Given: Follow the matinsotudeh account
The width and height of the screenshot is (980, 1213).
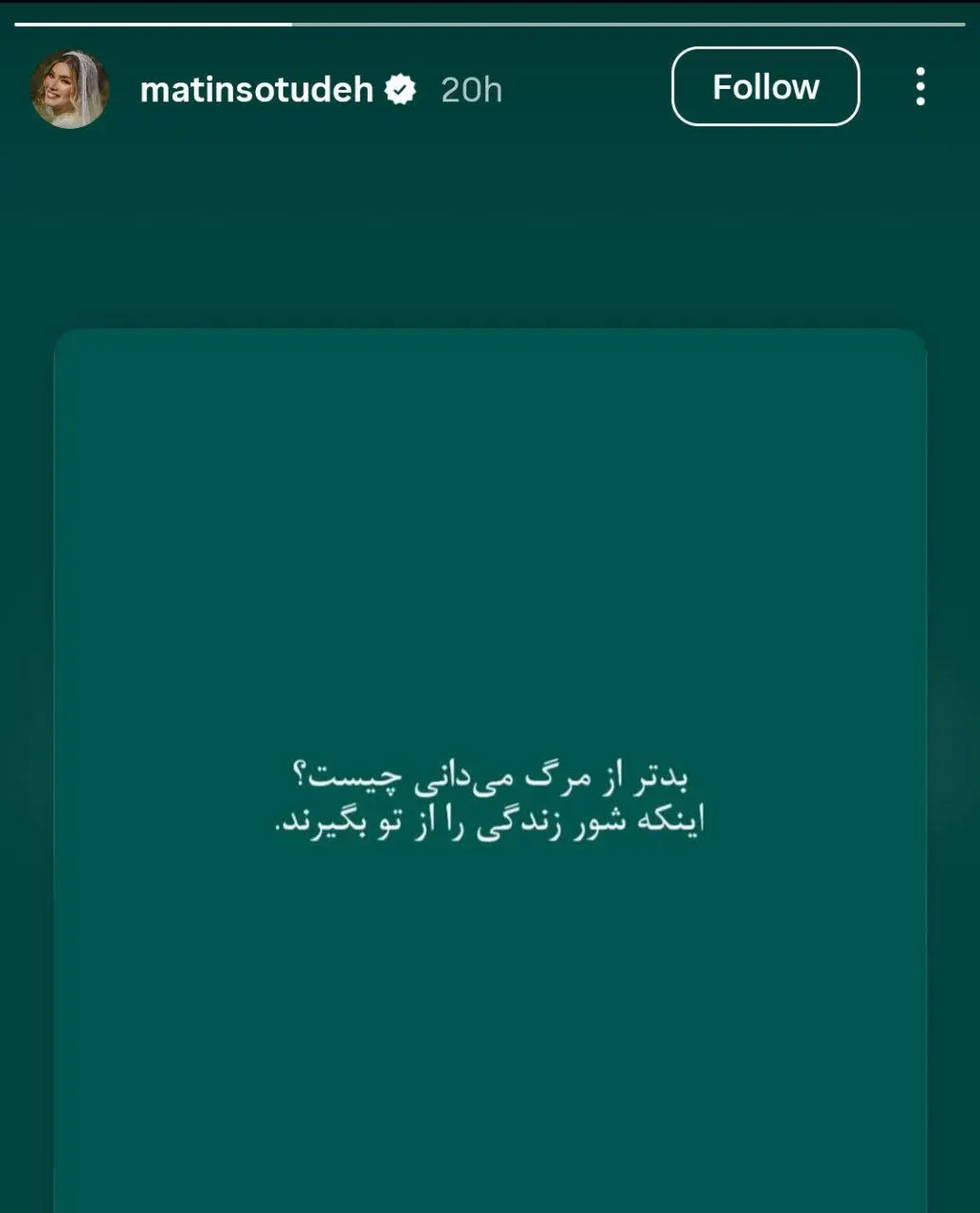Looking at the screenshot, I should (x=765, y=87).
